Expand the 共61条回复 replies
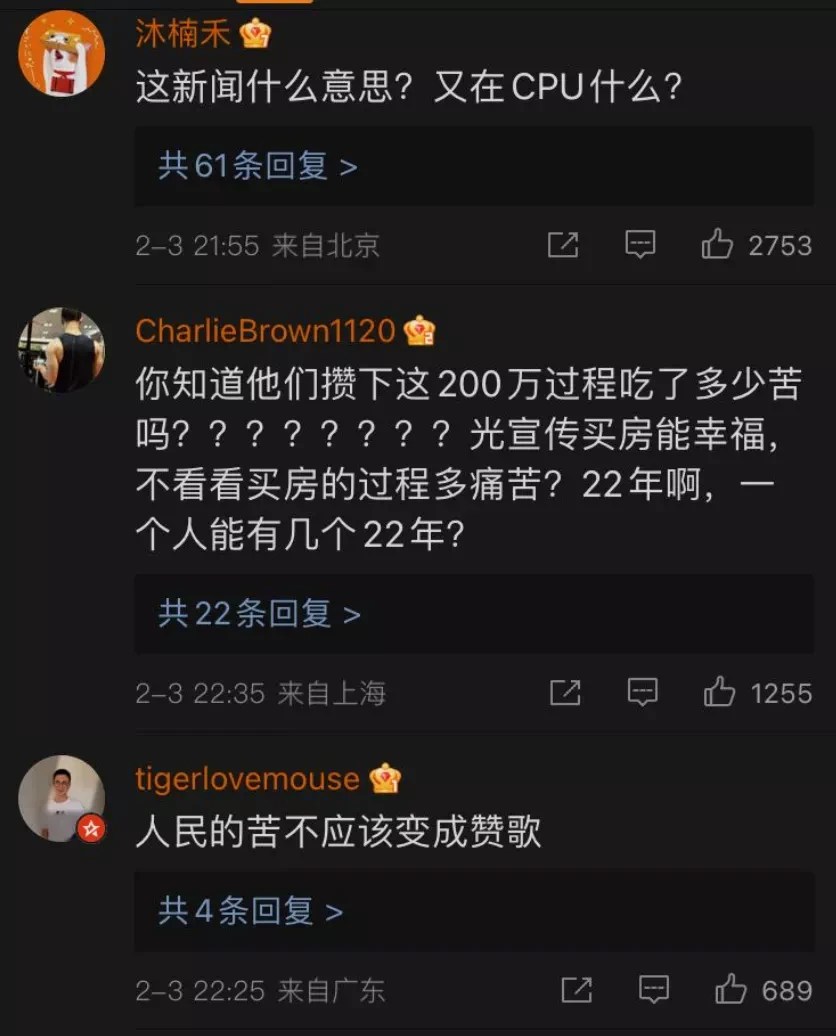 tap(258, 166)
